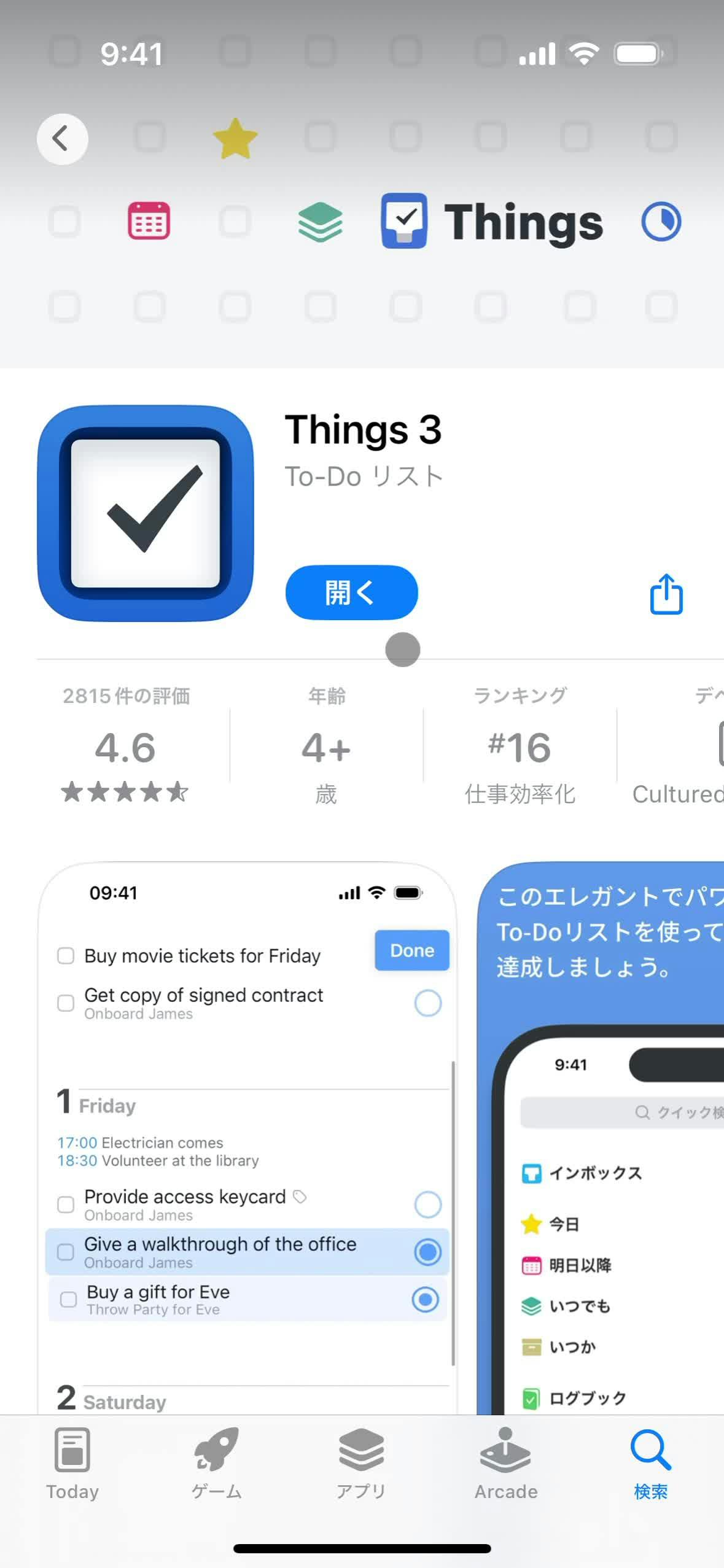Switch to the Today tab
The height and width of the screenshot is (1568, 724).
coord(72,1464)
